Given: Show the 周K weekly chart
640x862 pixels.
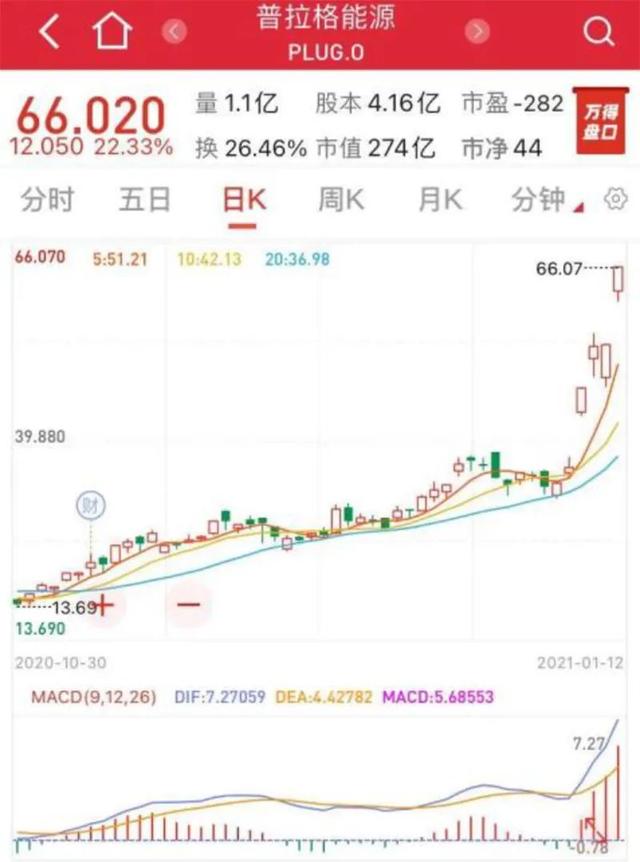Looking at the screenshot, I should pyautogui.click(x=341, y=200).
